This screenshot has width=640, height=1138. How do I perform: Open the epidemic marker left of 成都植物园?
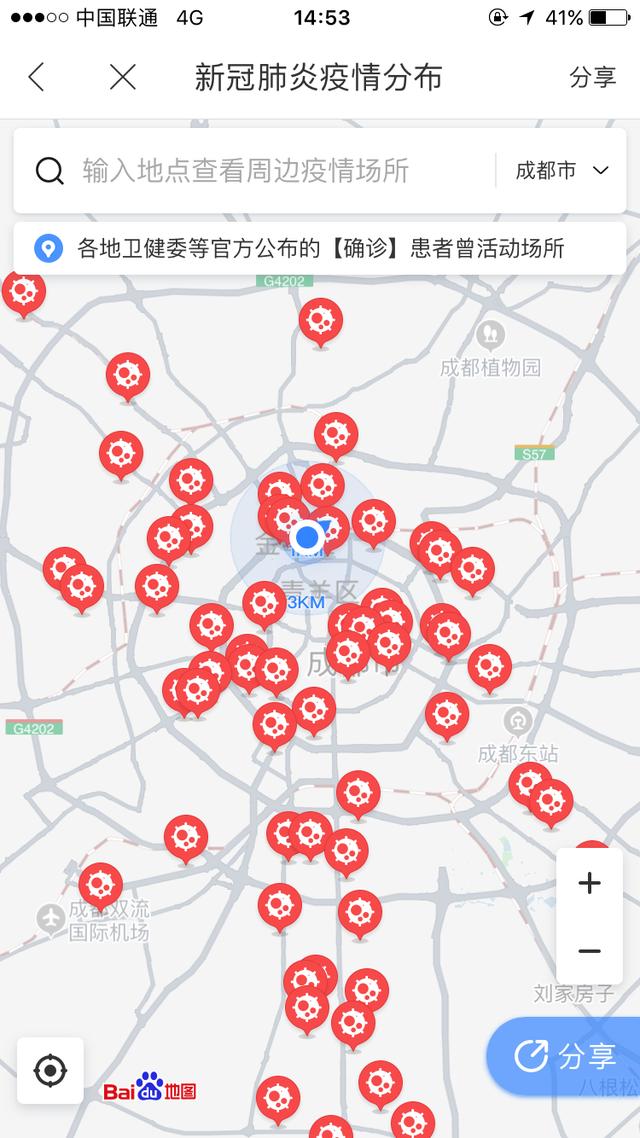(x=320, y=320)
